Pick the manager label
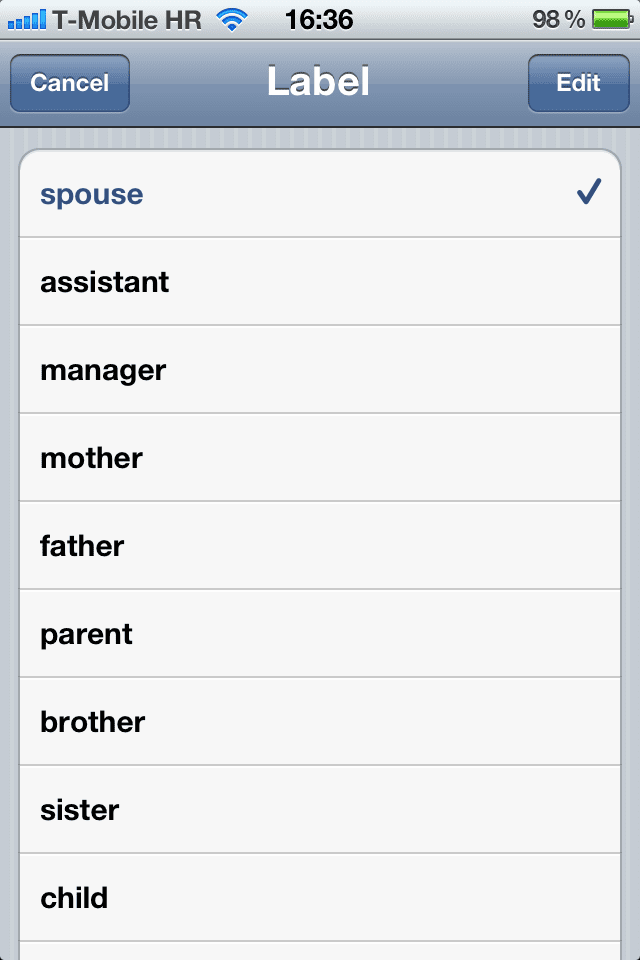 pyautogui.click(x=320, y=370)
